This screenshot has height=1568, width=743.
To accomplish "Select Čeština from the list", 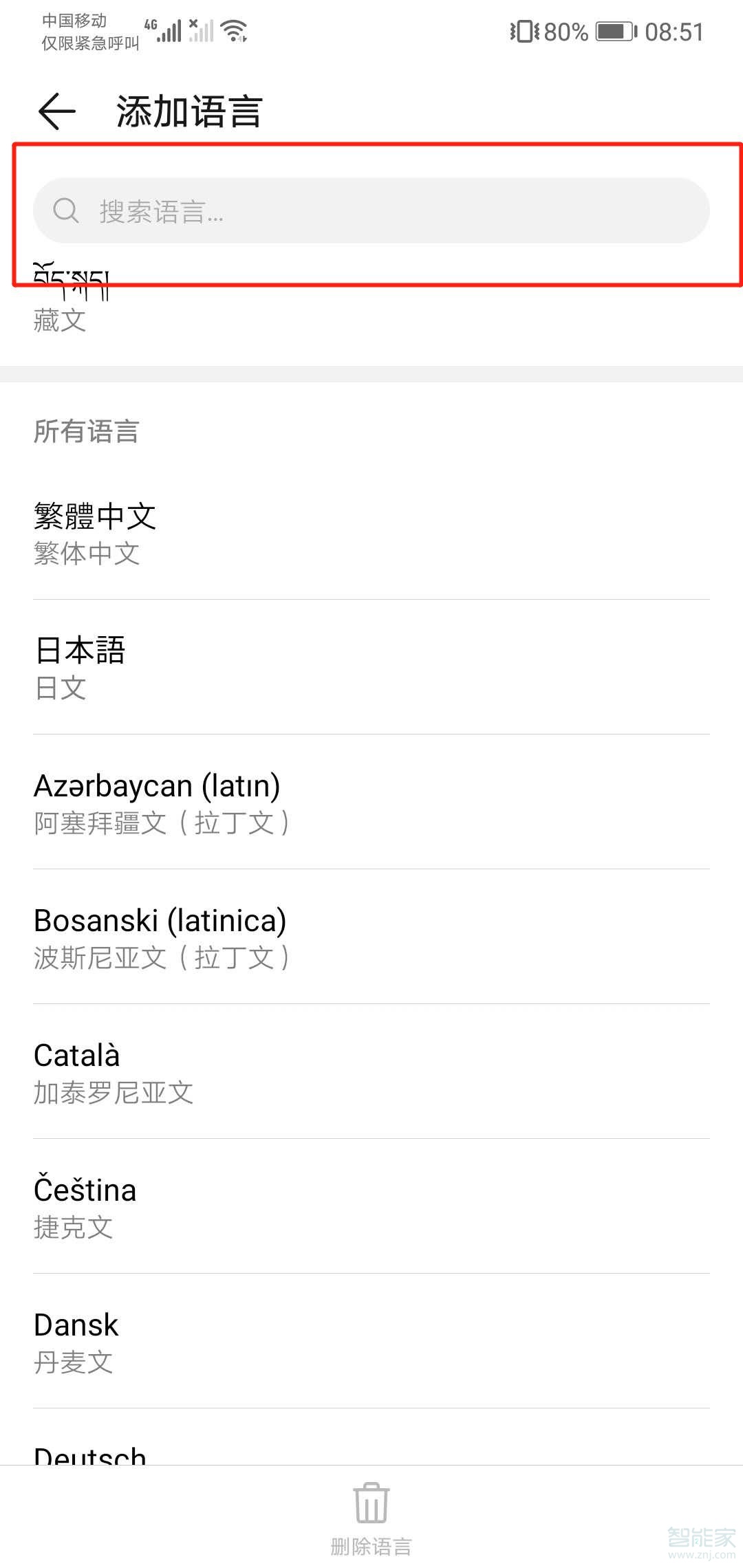I will (371, 1207).
